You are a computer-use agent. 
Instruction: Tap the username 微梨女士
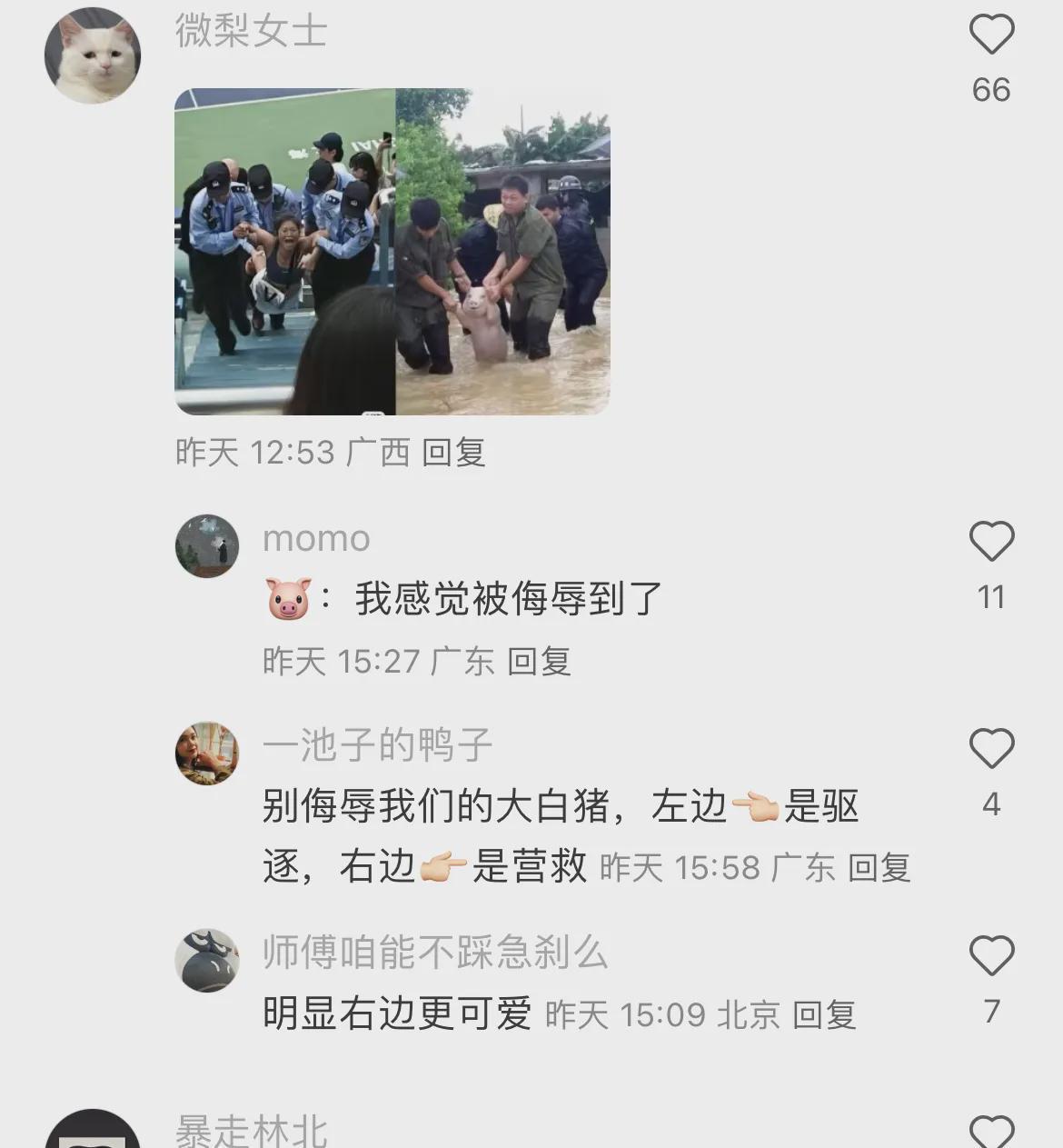pyautogui.click(x=251, y=32)
